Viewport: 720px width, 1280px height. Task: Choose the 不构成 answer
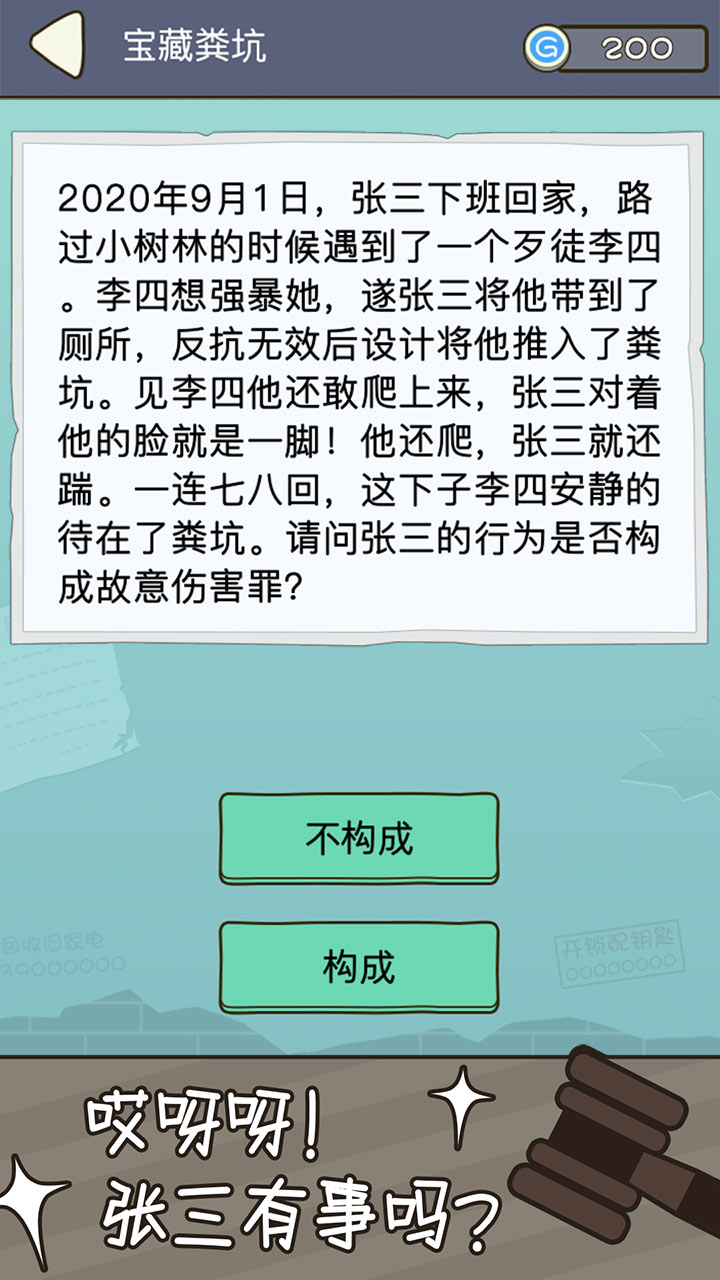tap(359, 838)
